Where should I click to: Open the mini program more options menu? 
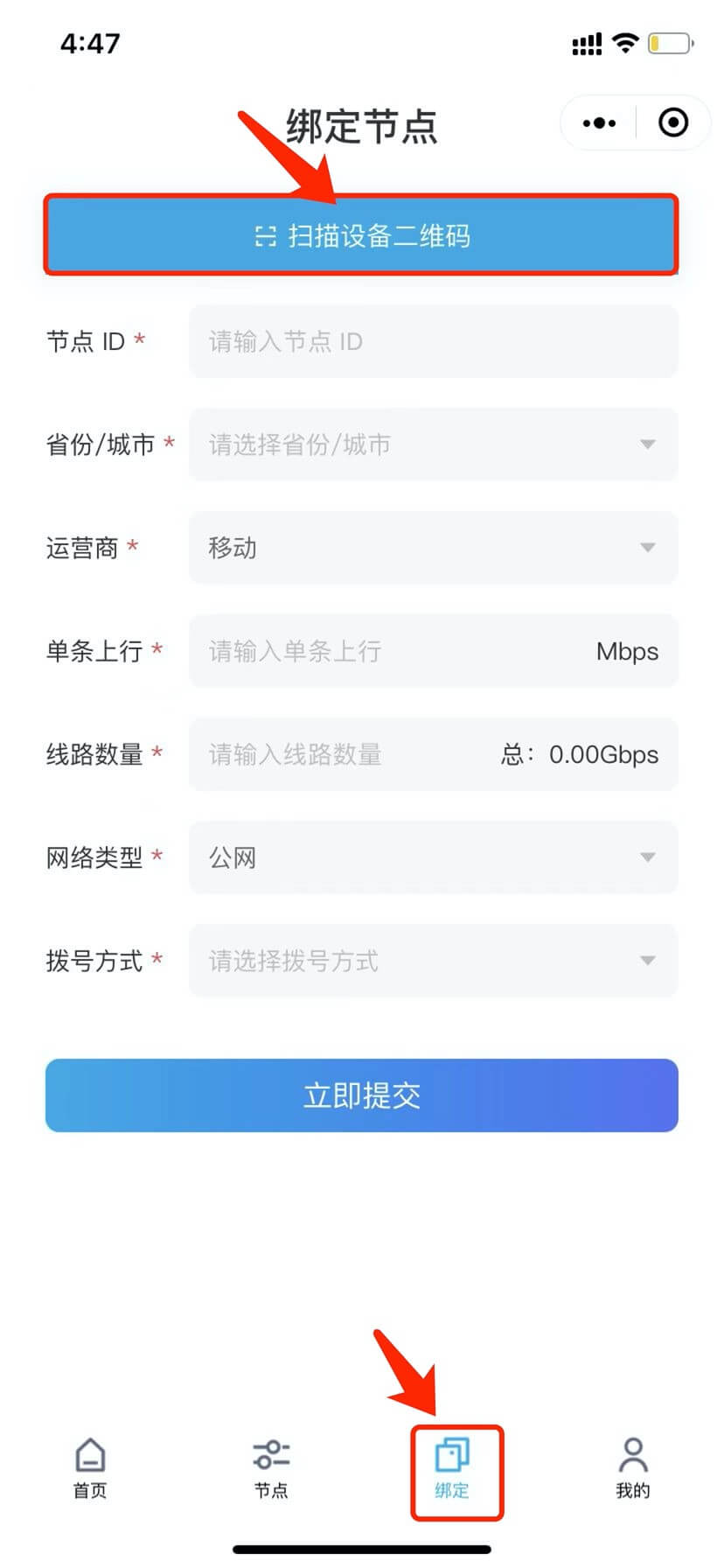(599, 123)
